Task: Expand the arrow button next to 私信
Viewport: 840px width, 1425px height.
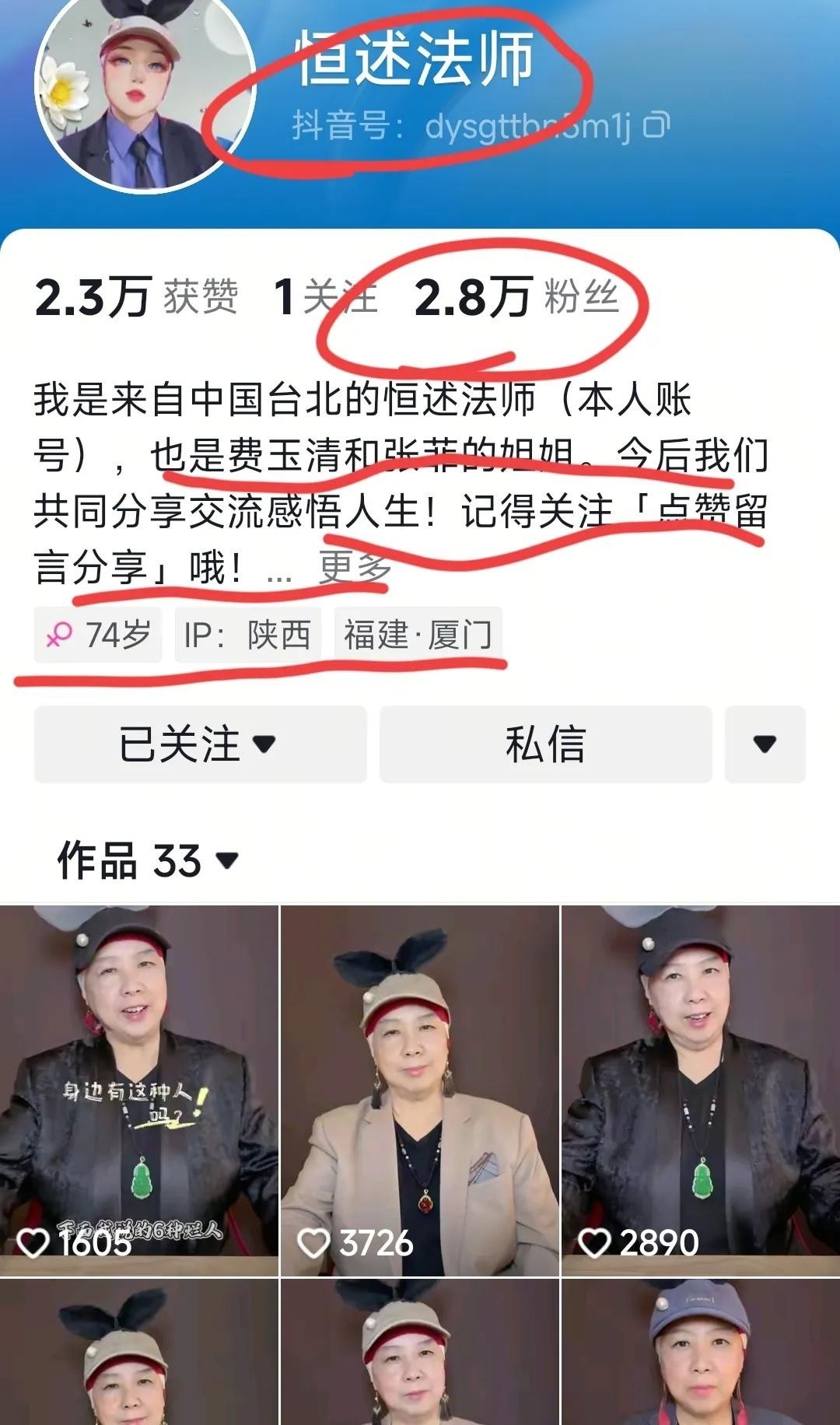Action: coord(765,744)
